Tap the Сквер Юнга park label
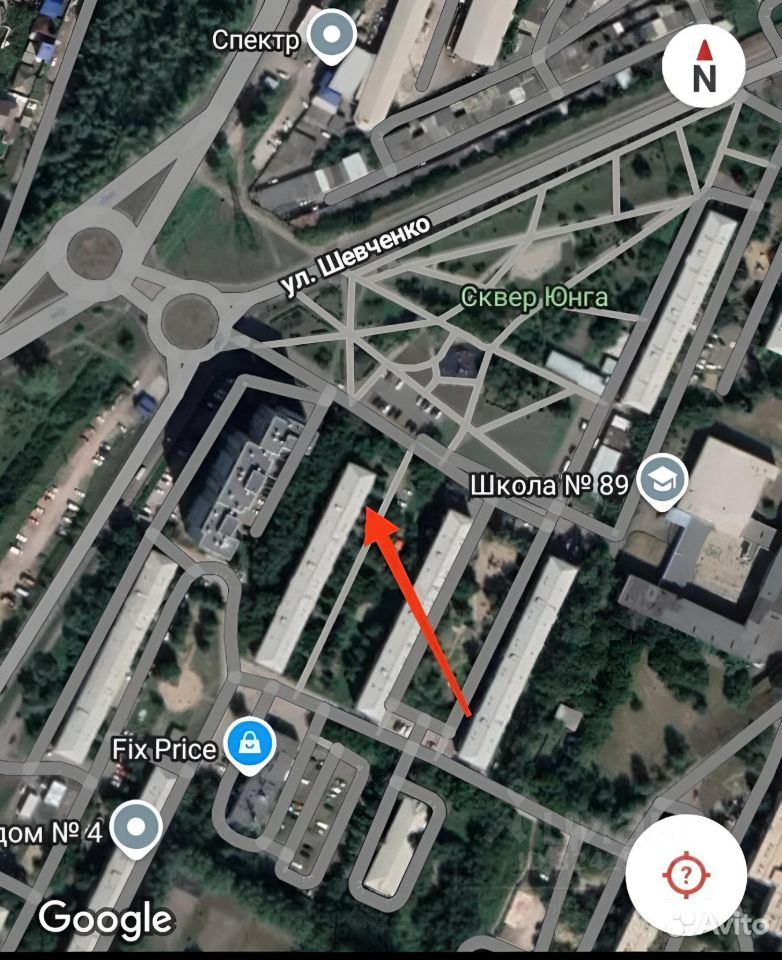This screenshot has height=960, width=782. click(534, 297)
